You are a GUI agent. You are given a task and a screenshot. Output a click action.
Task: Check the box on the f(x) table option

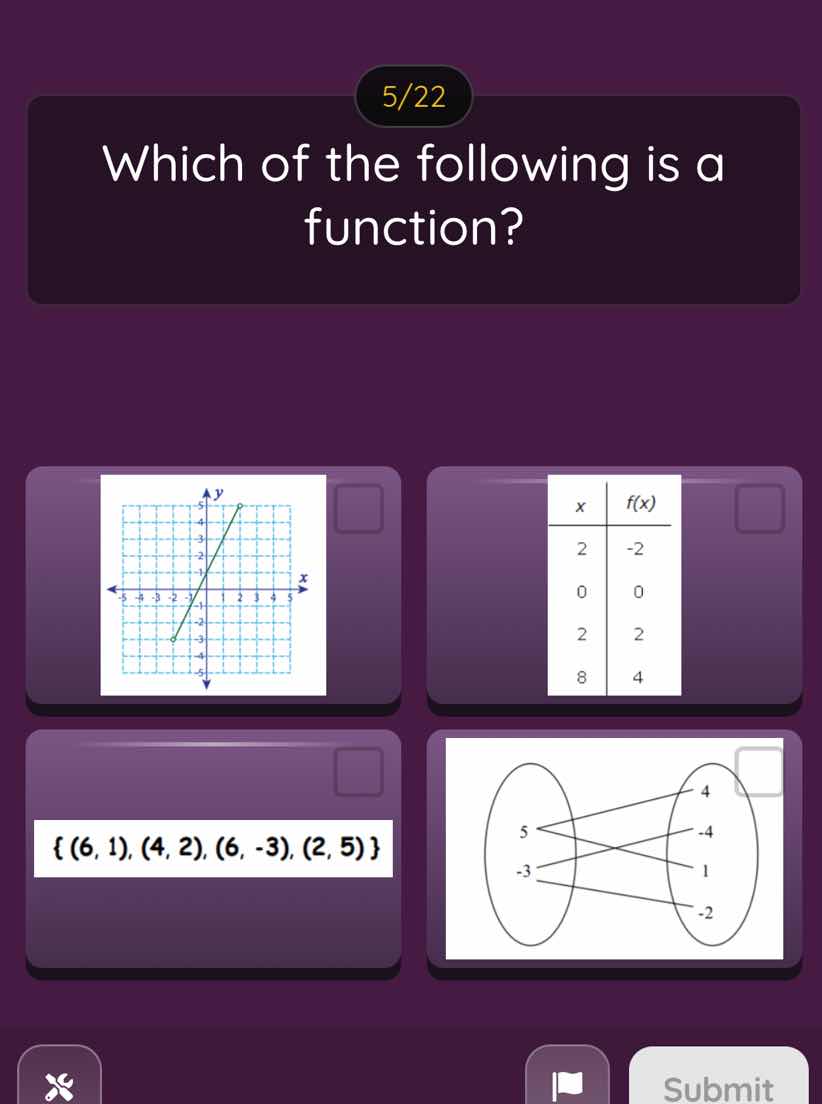(x=761, y=508)
